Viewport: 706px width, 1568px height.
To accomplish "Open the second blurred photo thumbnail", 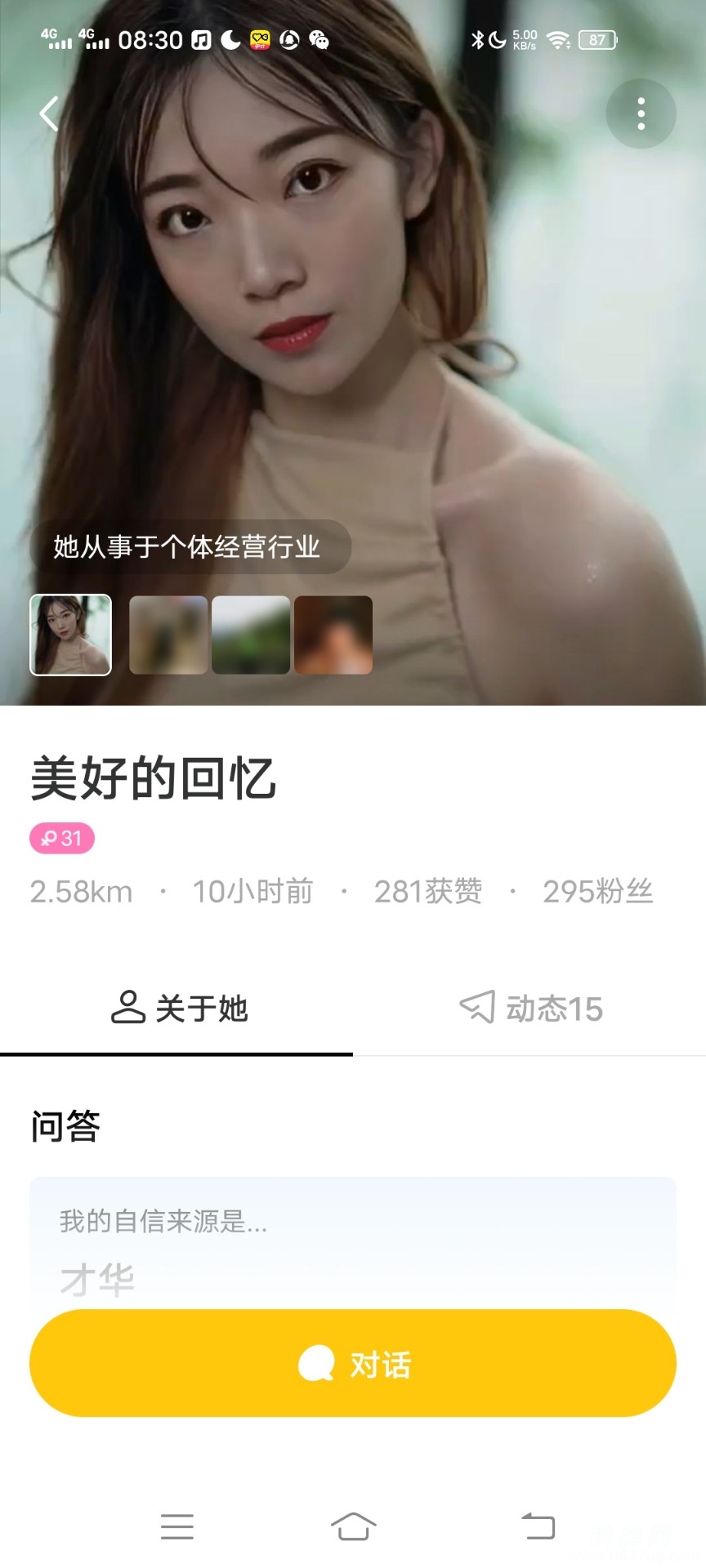I will [x=168, y=635].
